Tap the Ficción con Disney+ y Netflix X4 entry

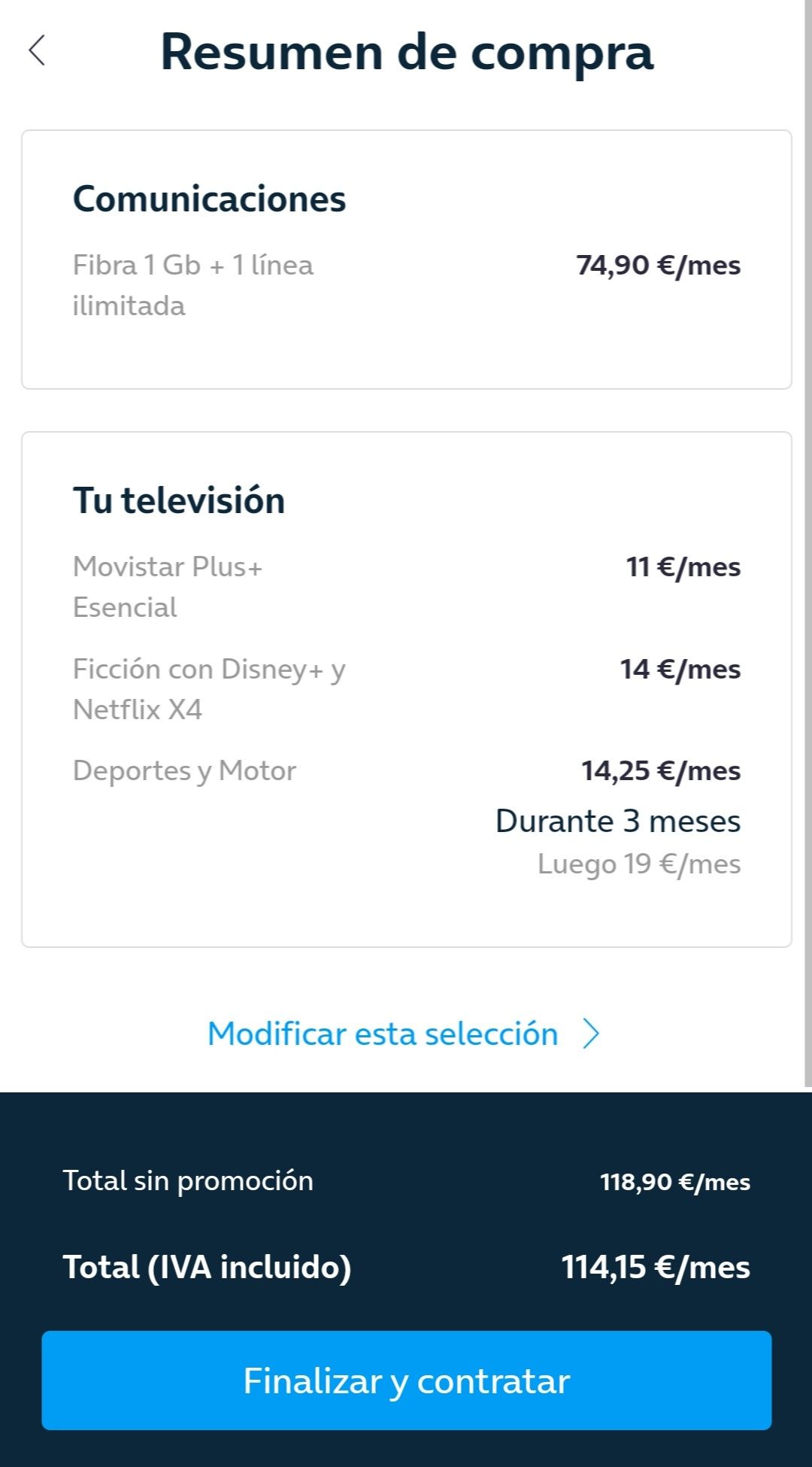(209, 689)
